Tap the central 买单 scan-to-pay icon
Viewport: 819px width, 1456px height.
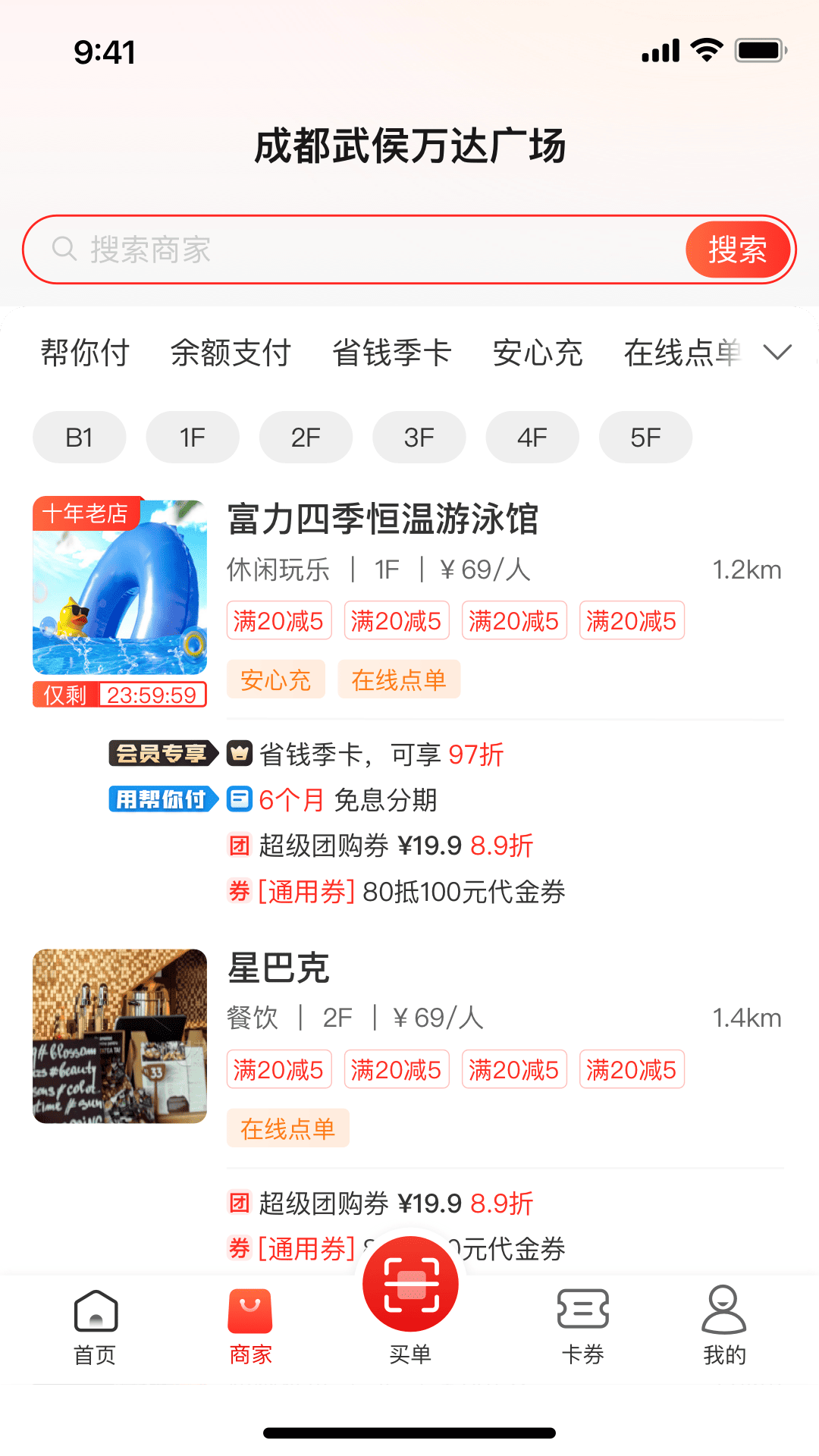[410, 1283]
